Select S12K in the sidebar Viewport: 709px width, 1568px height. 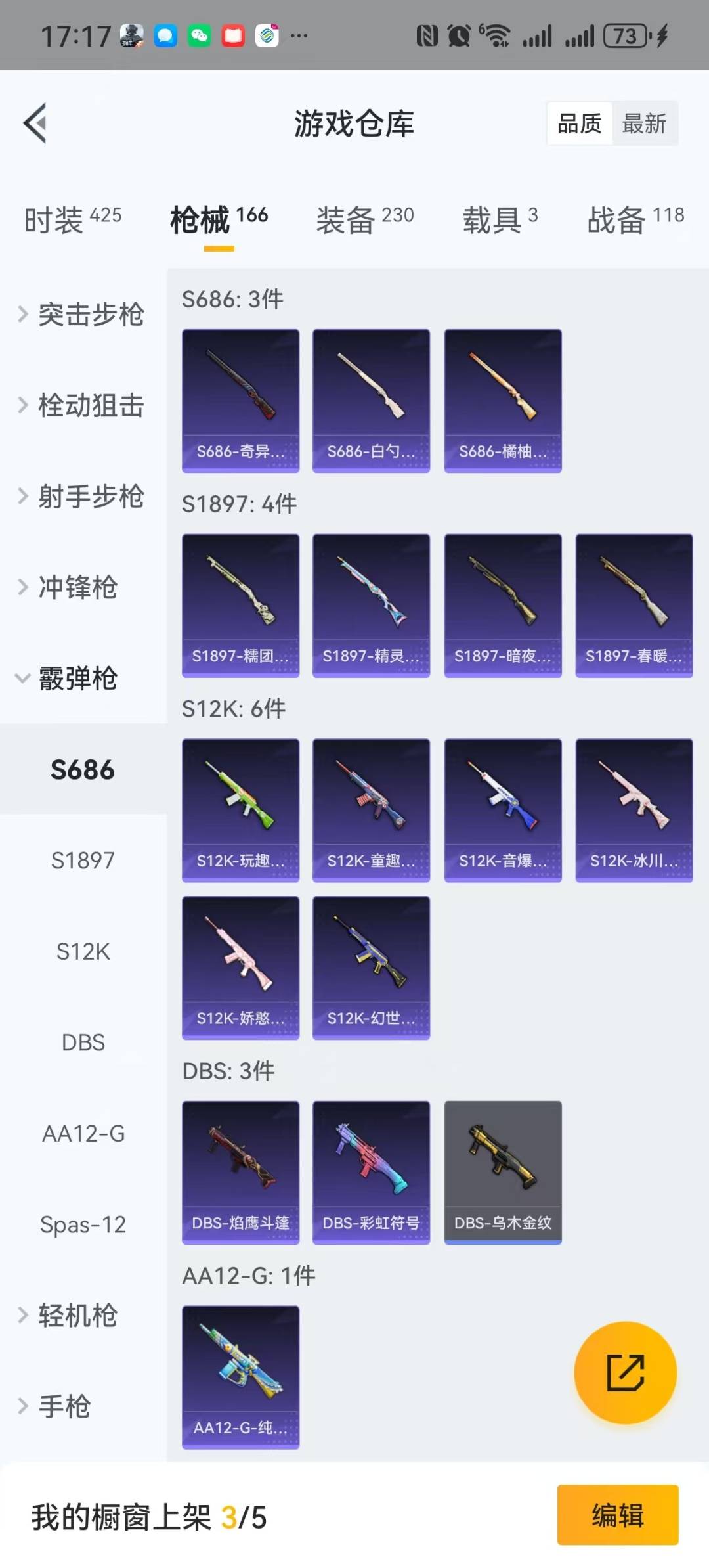[83, 951]
